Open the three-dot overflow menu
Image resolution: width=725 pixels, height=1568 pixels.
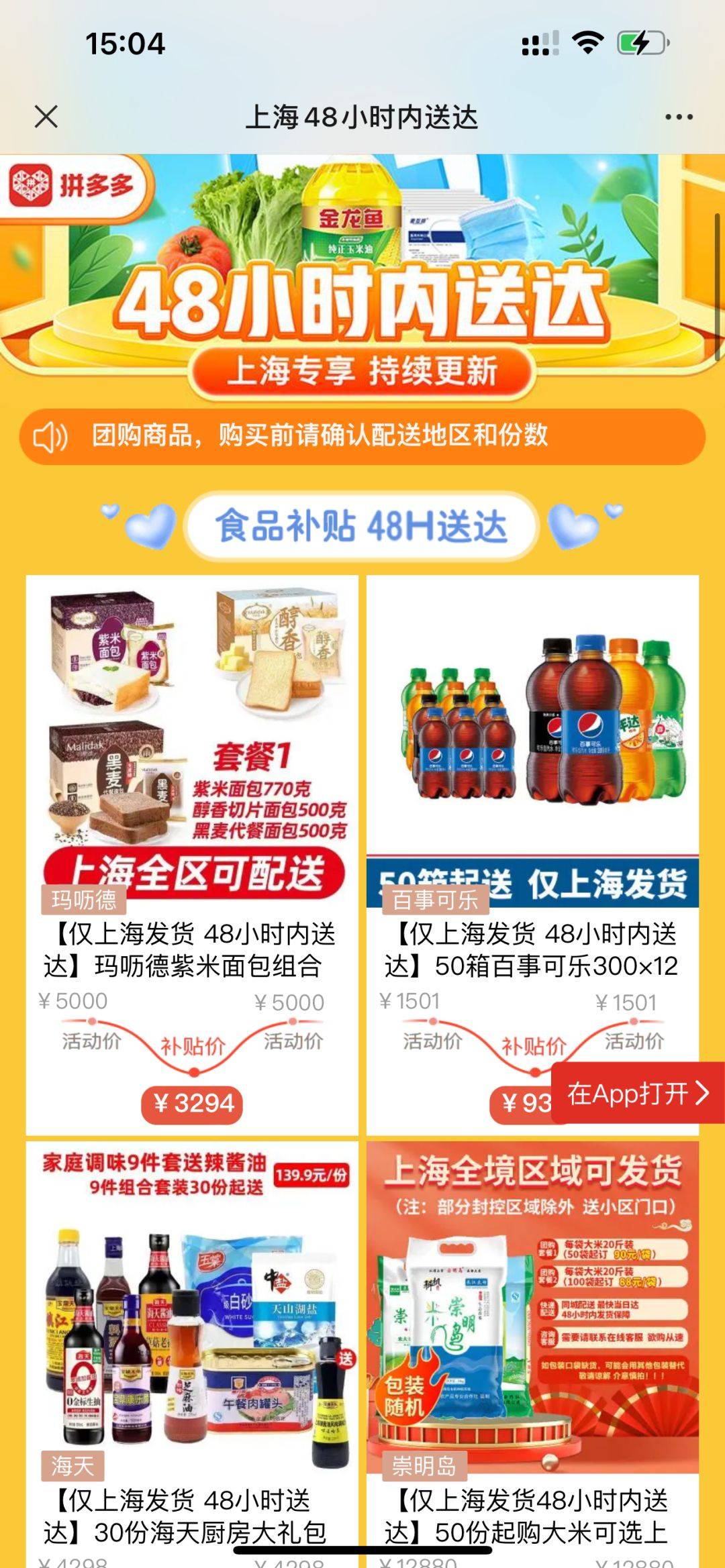coord(679,117)
